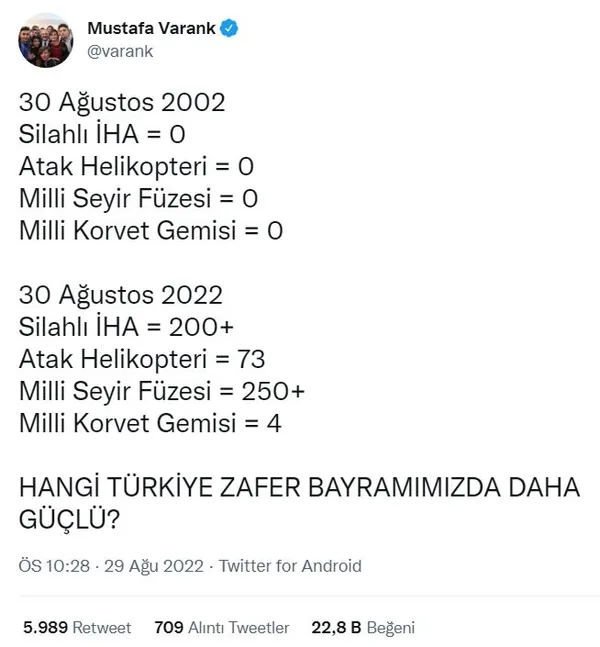View the 5.989 Retweet list

point(77,627)
